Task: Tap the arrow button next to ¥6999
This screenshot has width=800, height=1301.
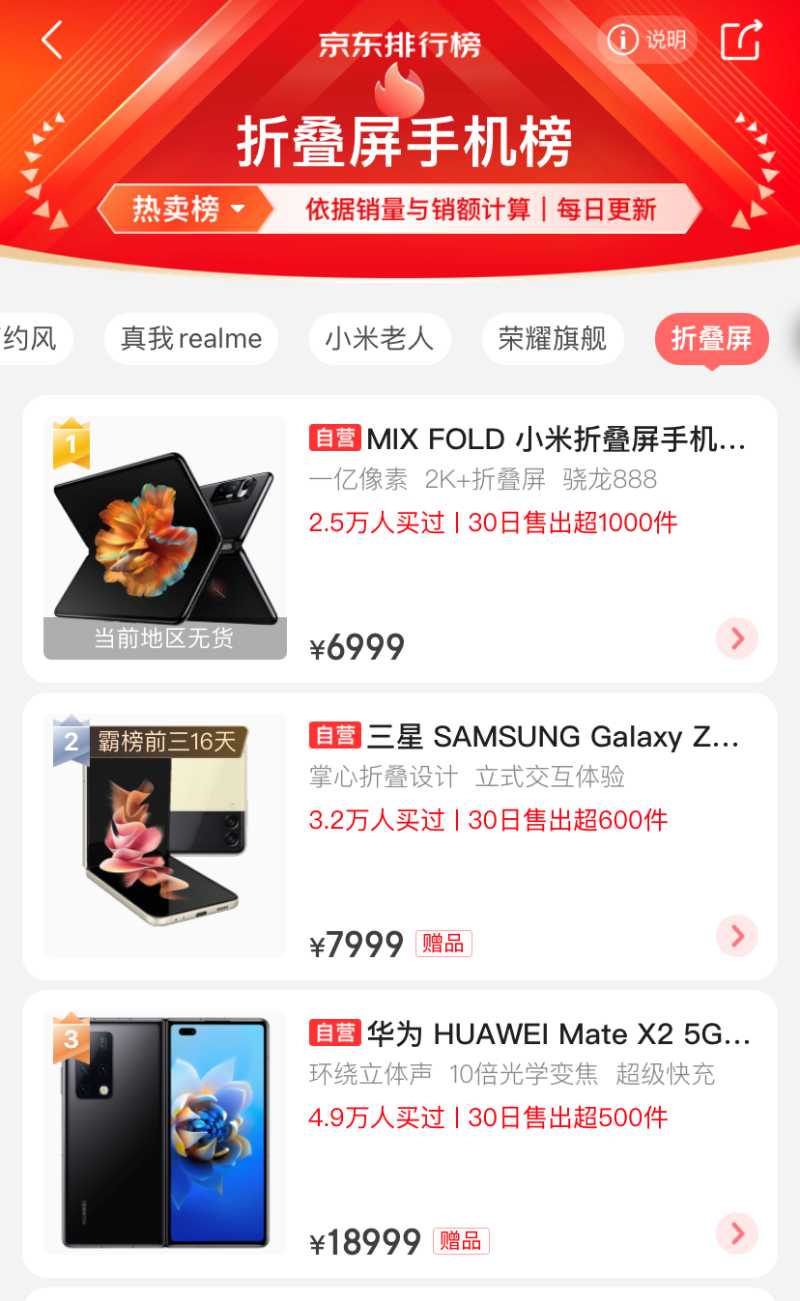Action: (x=737, y=638)
